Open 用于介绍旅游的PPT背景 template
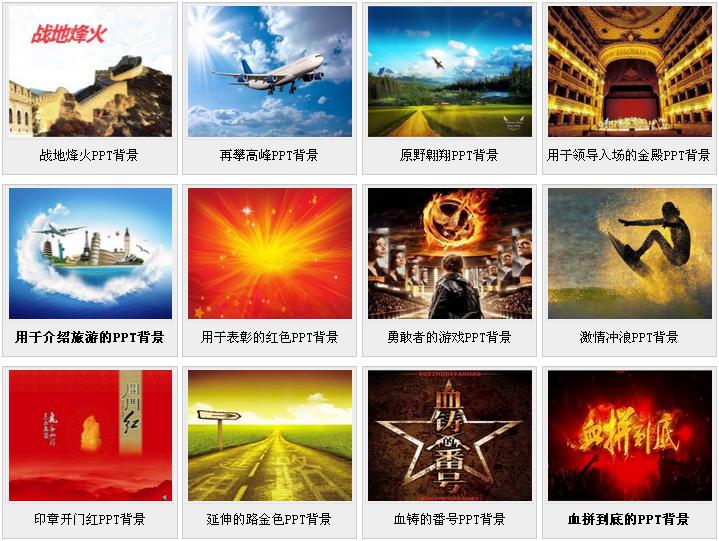The width and height of the screenshot is (719, 541). click(90, 254)
